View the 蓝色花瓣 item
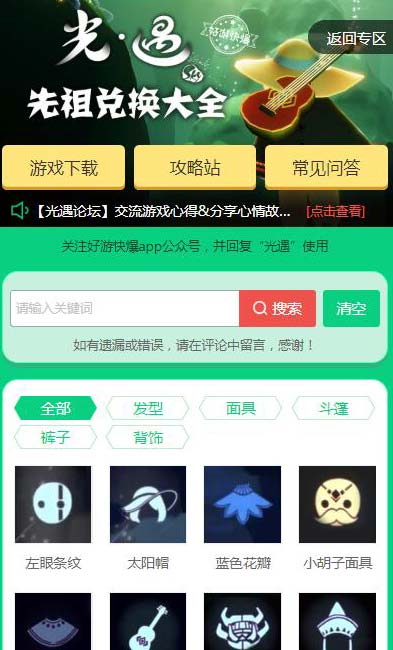This screenshot has height=650, width=393. (x=243, y=518)
